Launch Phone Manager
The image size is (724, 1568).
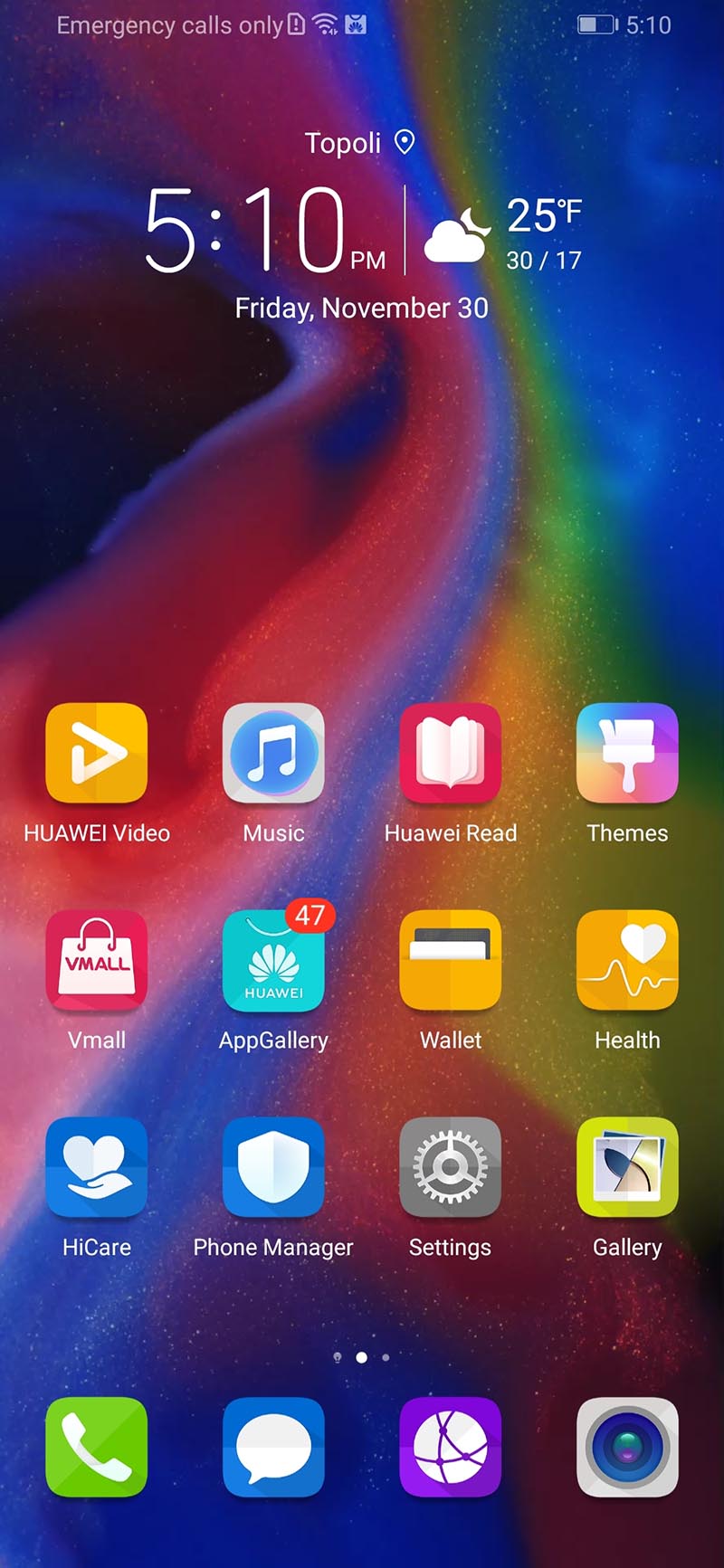pyautogui.click(x=273, y=1167)
